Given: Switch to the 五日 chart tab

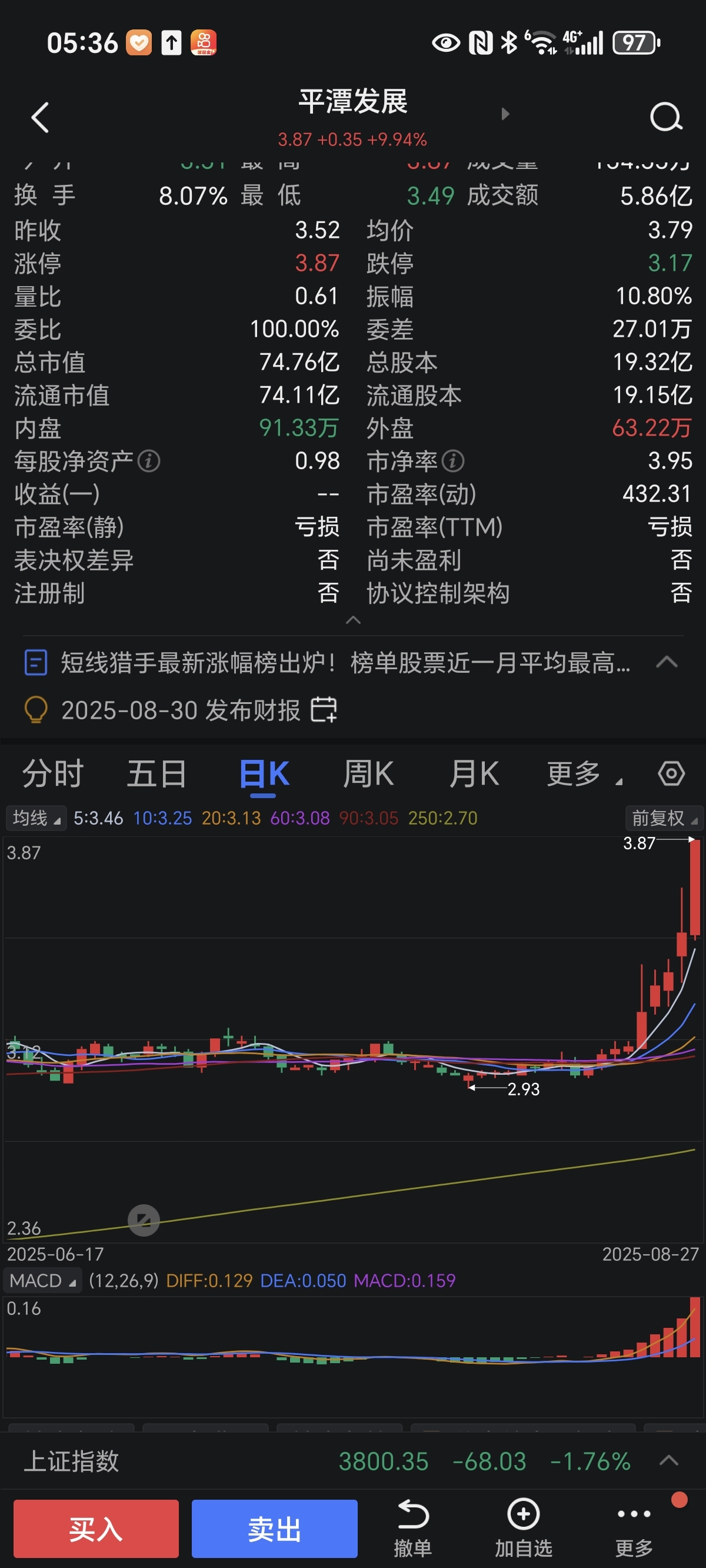Looking at the screenshot, I should (157, 773).
